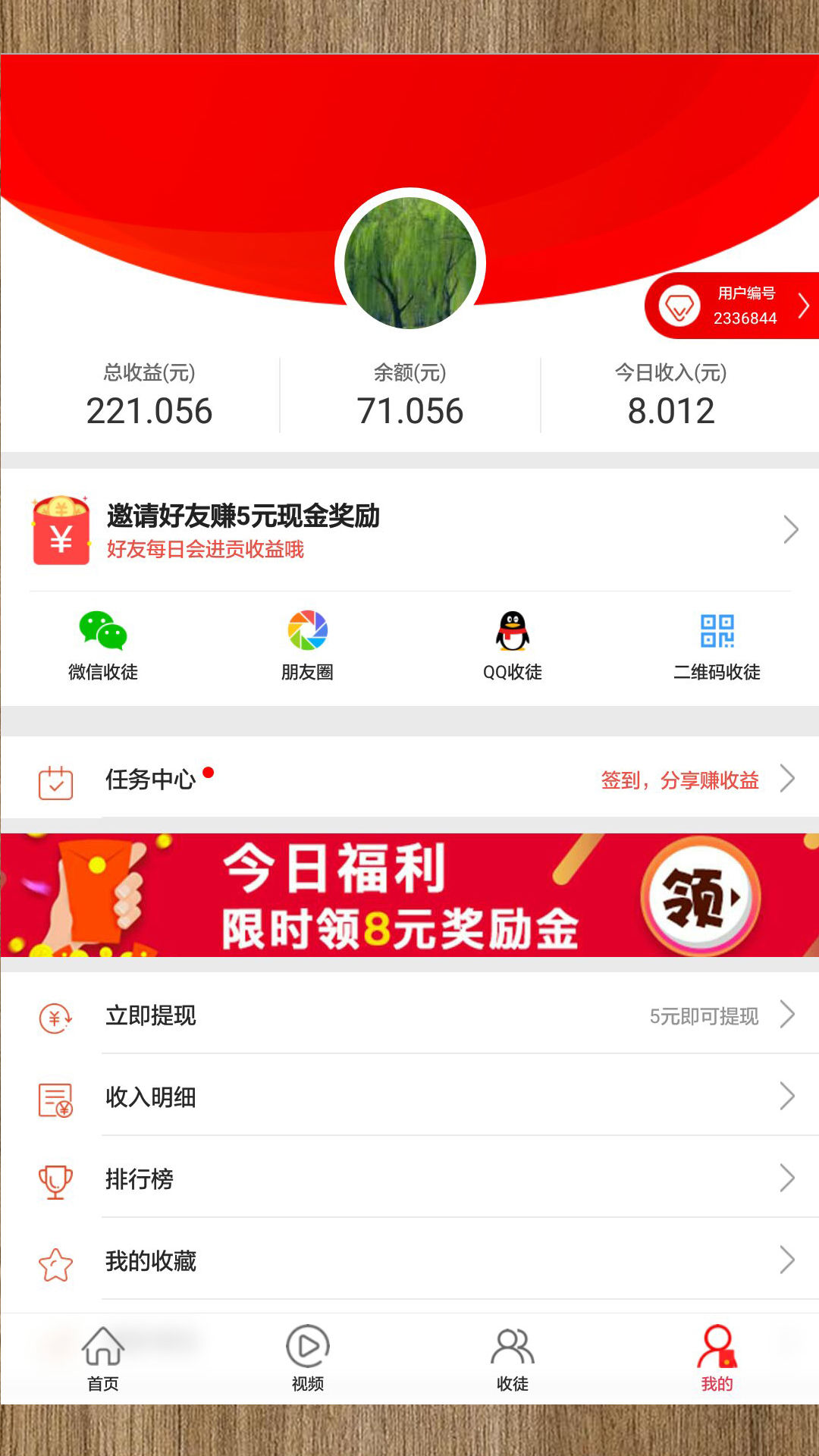Choose QQ收徒 option

pyautogui.click(x=513, y=645)
